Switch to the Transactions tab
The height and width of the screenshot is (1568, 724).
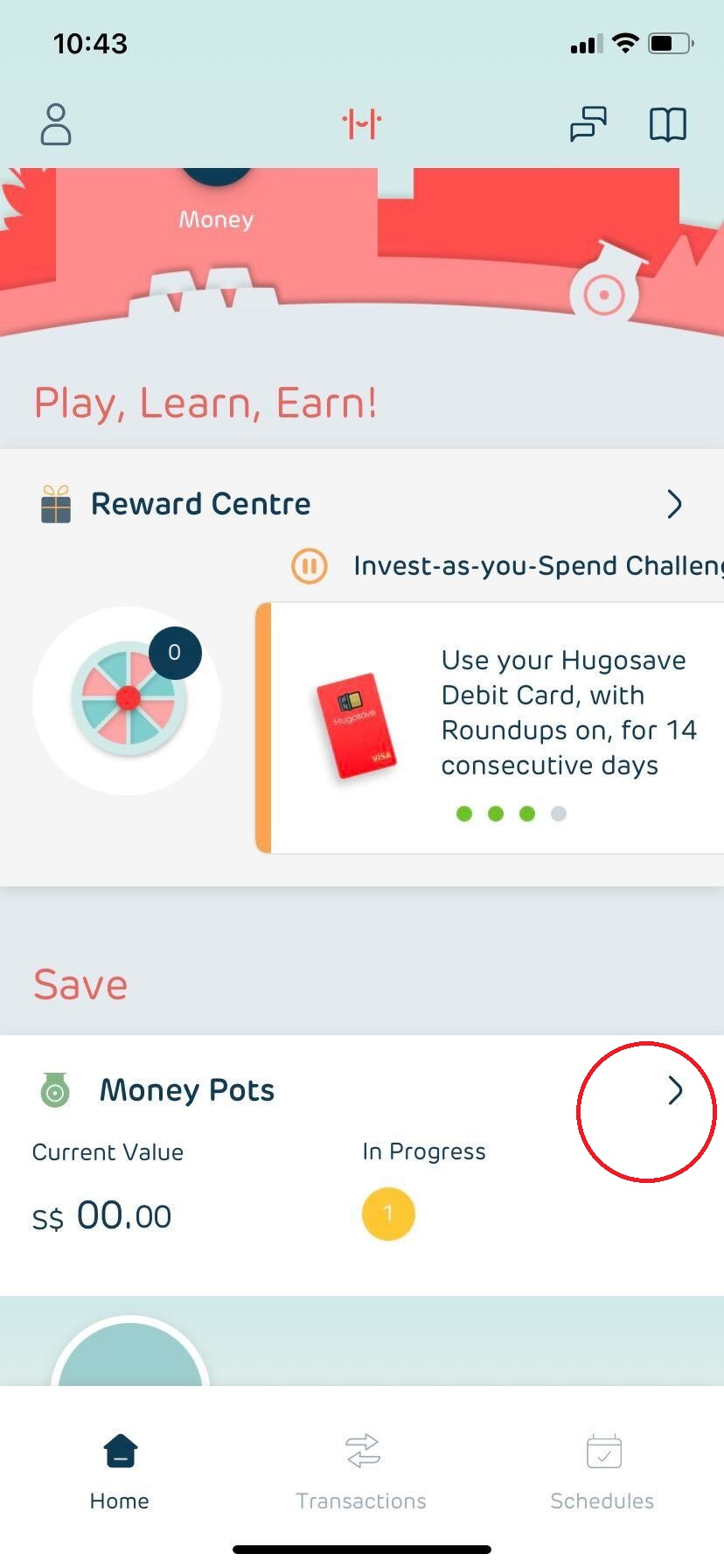361,1472
